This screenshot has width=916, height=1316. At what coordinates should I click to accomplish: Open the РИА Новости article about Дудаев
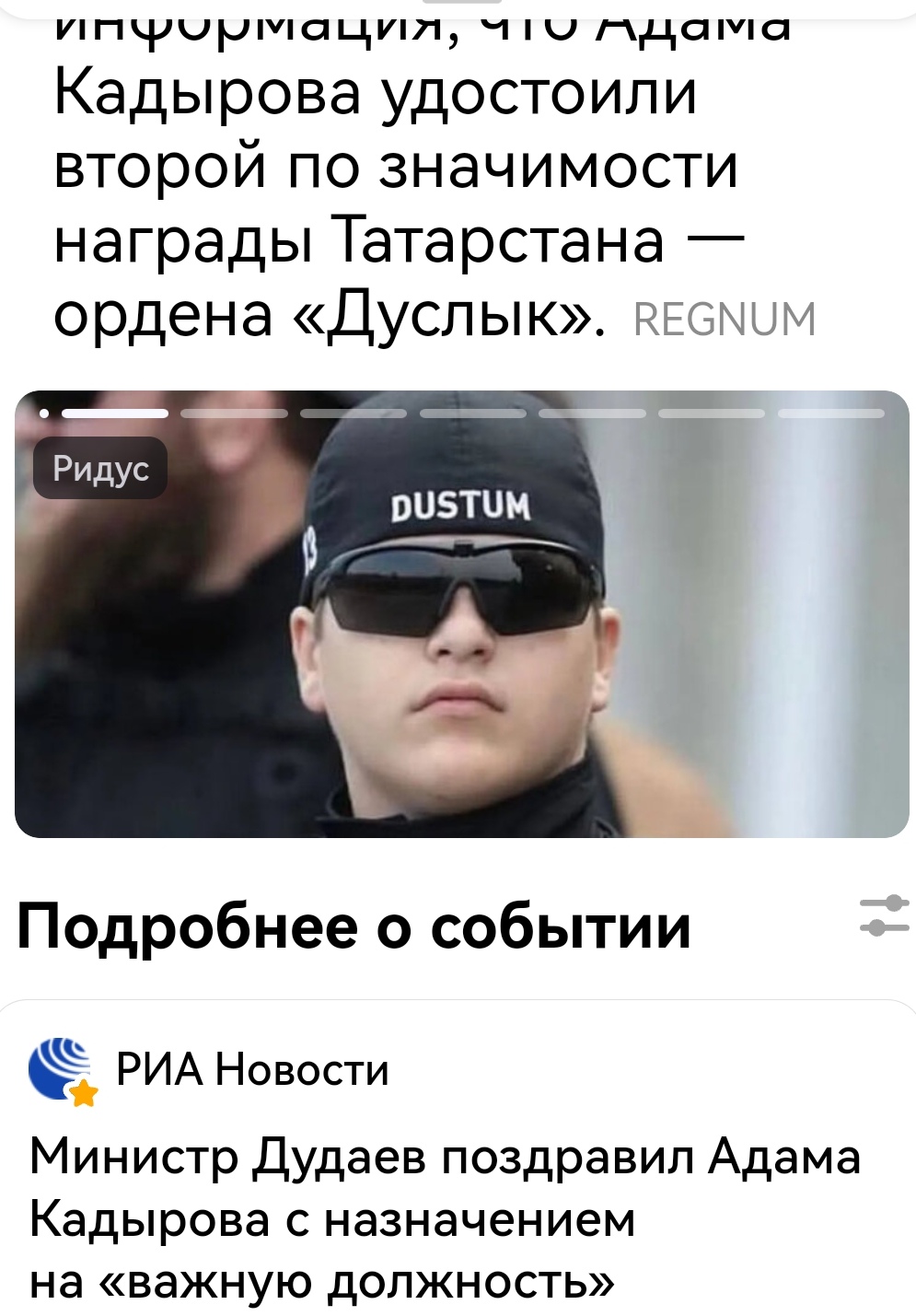(444, 1217)
